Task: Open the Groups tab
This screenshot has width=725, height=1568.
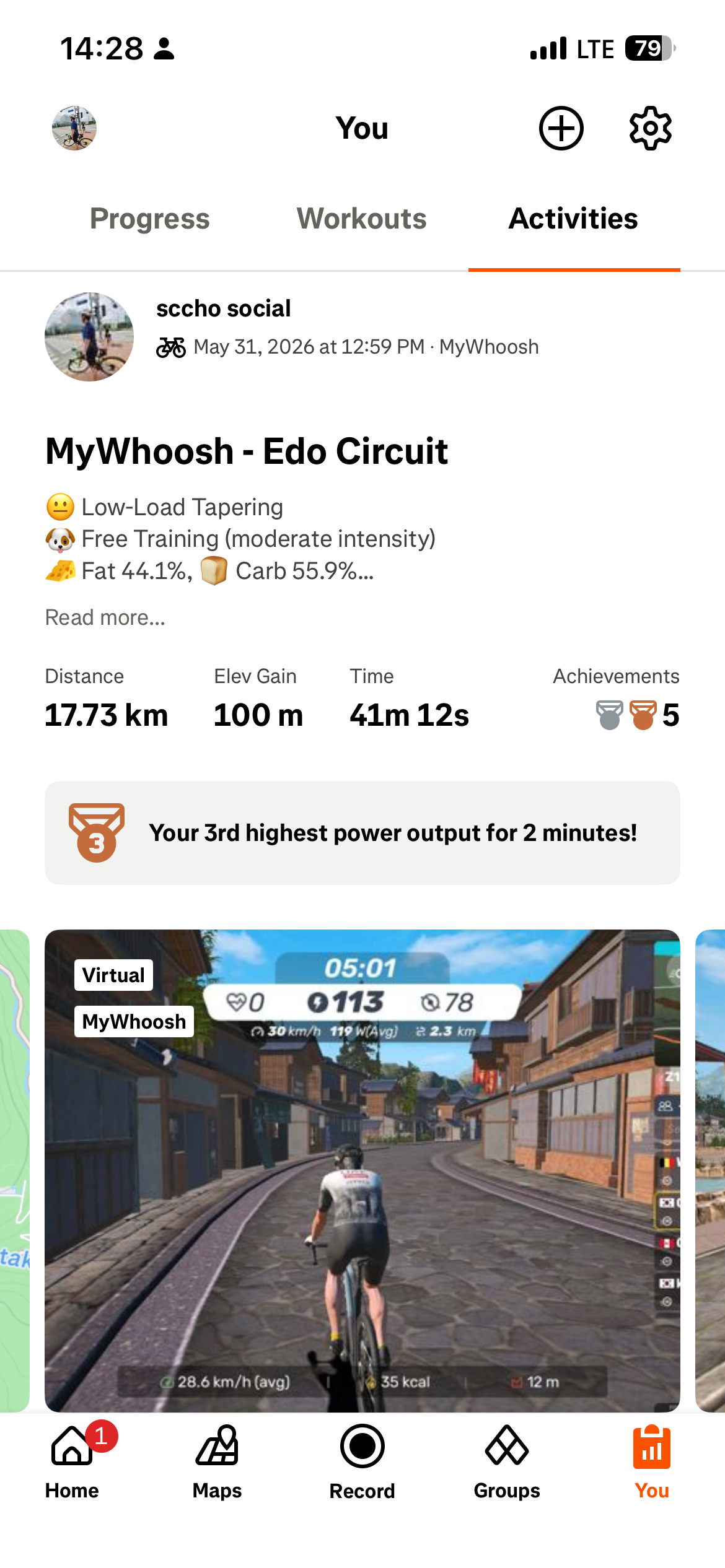Action: [x=507, y=1462]
